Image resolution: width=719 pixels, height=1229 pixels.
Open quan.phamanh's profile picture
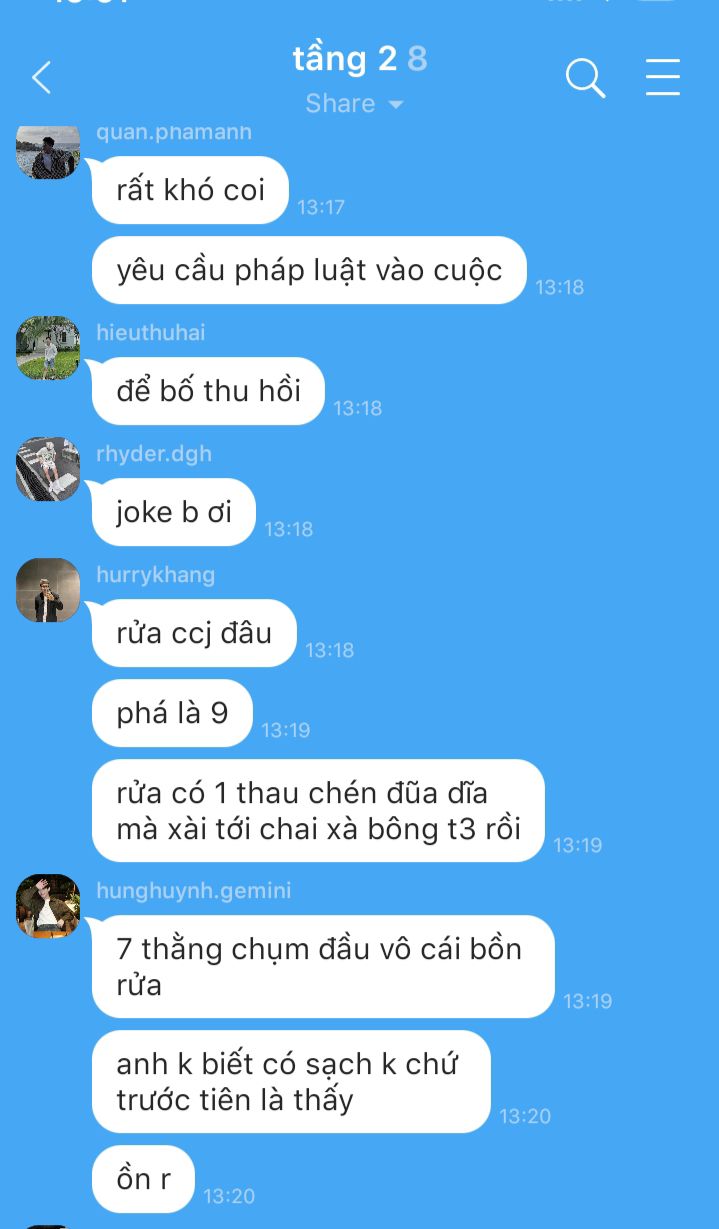click(48, 153)
